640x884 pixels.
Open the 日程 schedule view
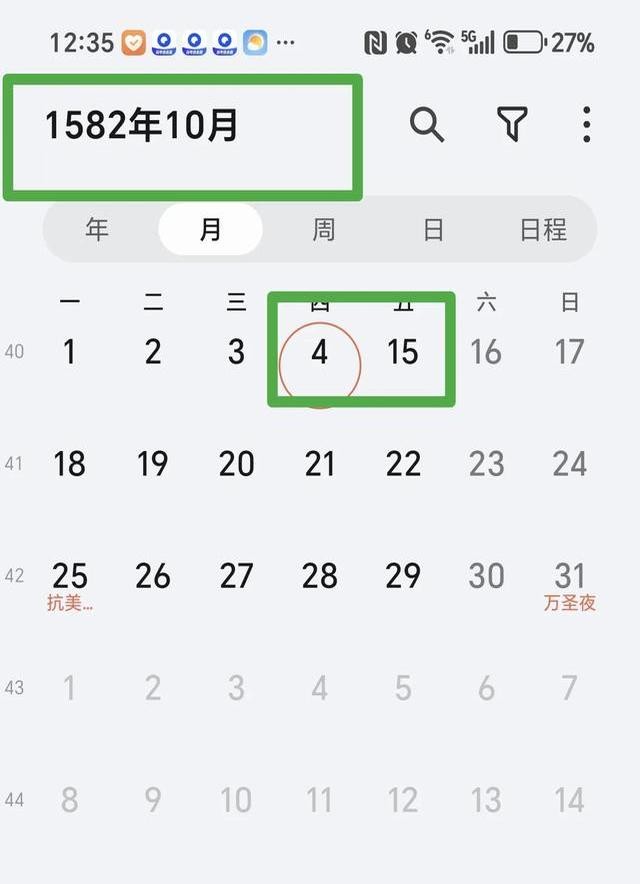pos(543,230)
